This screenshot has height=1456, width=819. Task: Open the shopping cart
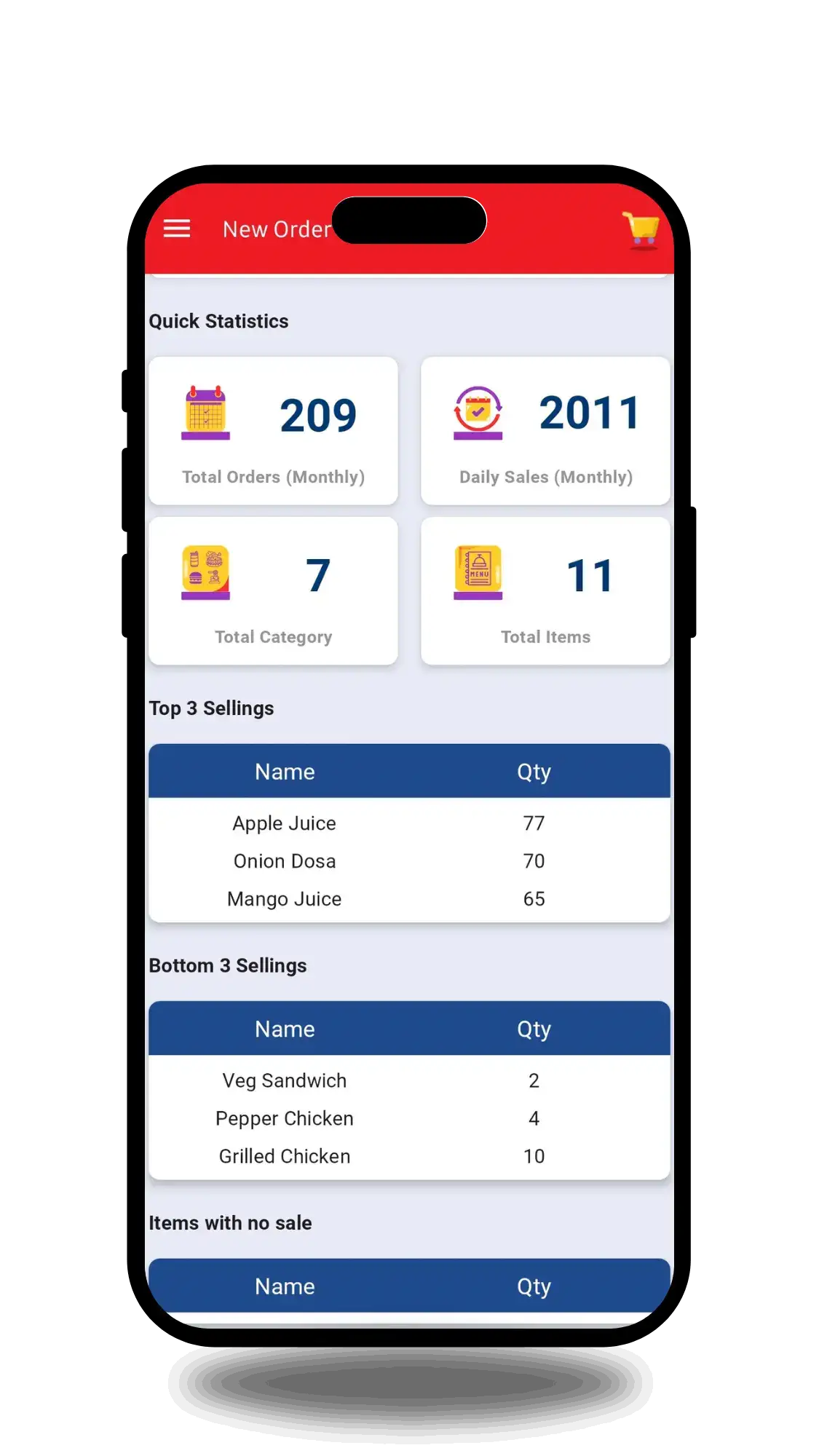[641, 229]
